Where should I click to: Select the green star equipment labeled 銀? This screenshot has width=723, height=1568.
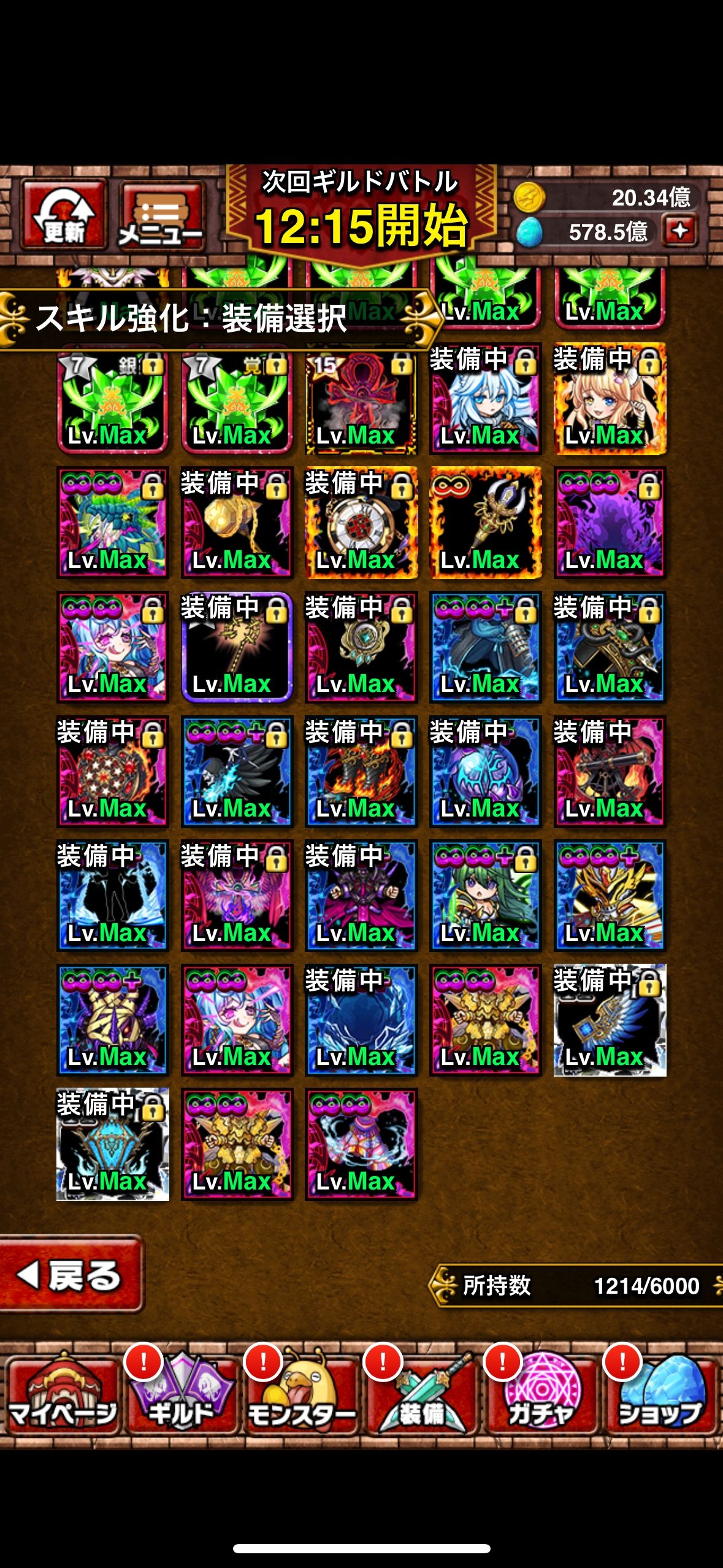tap(112, 401)
